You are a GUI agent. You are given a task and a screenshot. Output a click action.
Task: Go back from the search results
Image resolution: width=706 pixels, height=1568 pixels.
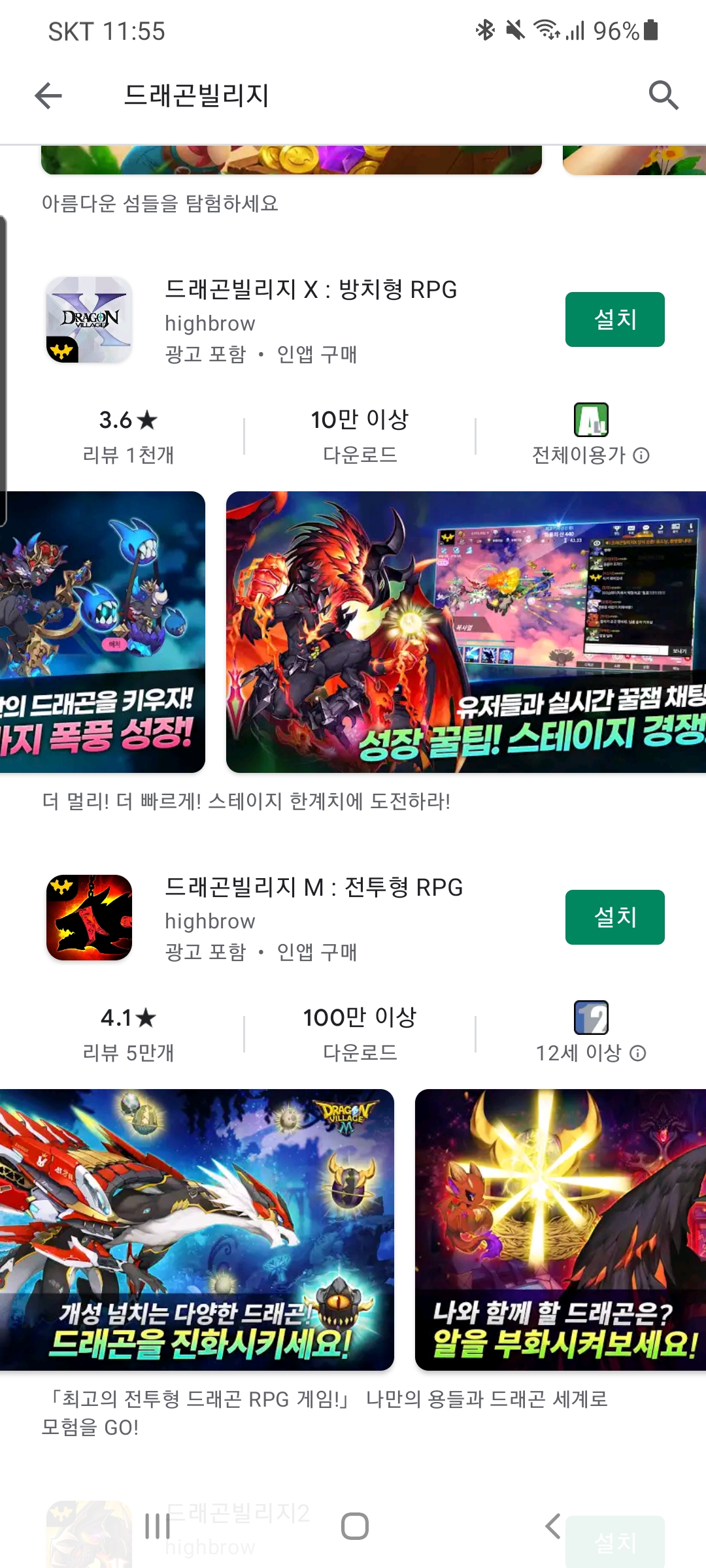[48, 96]
